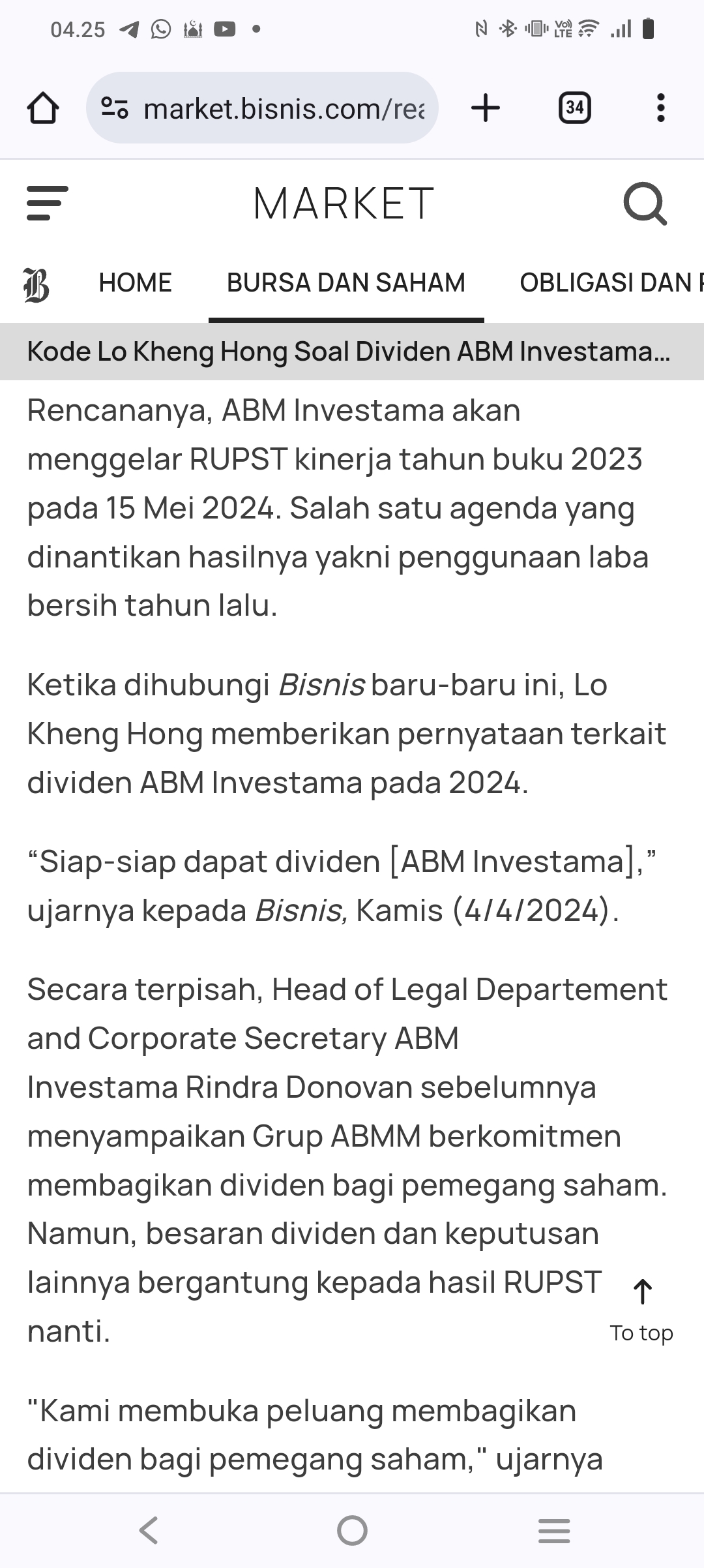This screenshot has width=704, height=1568.
Task: Go to the browser home page
Action: coord(43,108)
